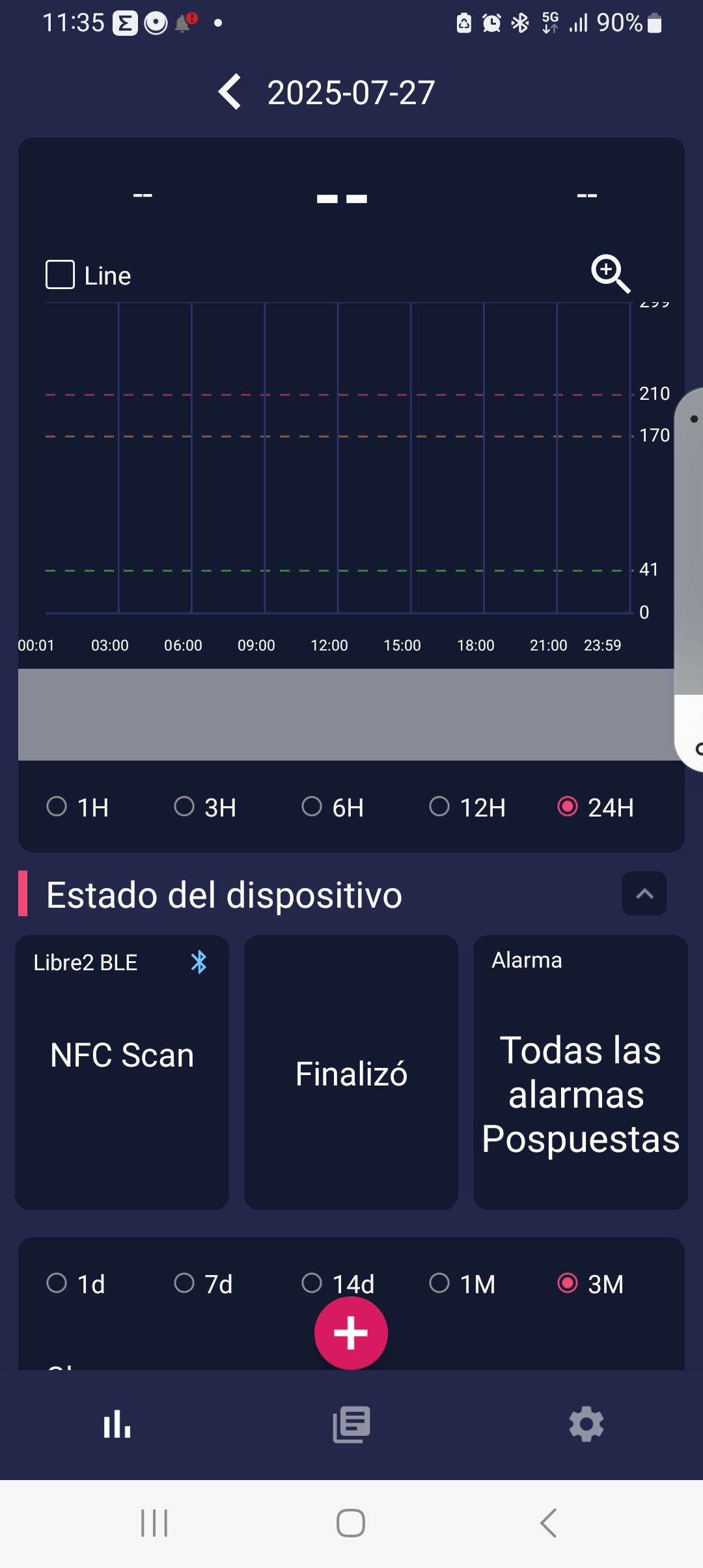The width and height of the screenshot is (703, 1568).
Task: Tap the system home button
Action: (351, 1523)
